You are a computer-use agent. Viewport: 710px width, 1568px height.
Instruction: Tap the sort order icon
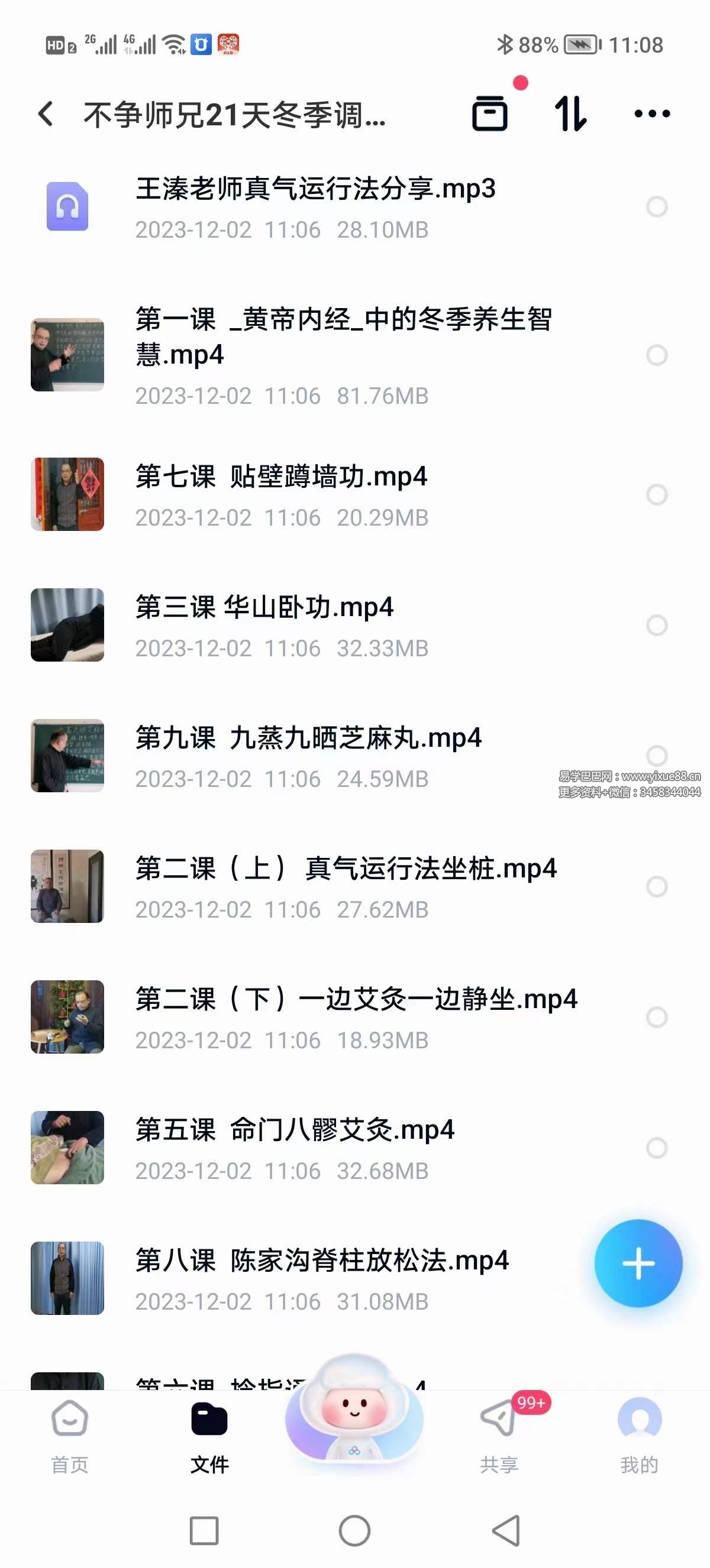point(570,113)
